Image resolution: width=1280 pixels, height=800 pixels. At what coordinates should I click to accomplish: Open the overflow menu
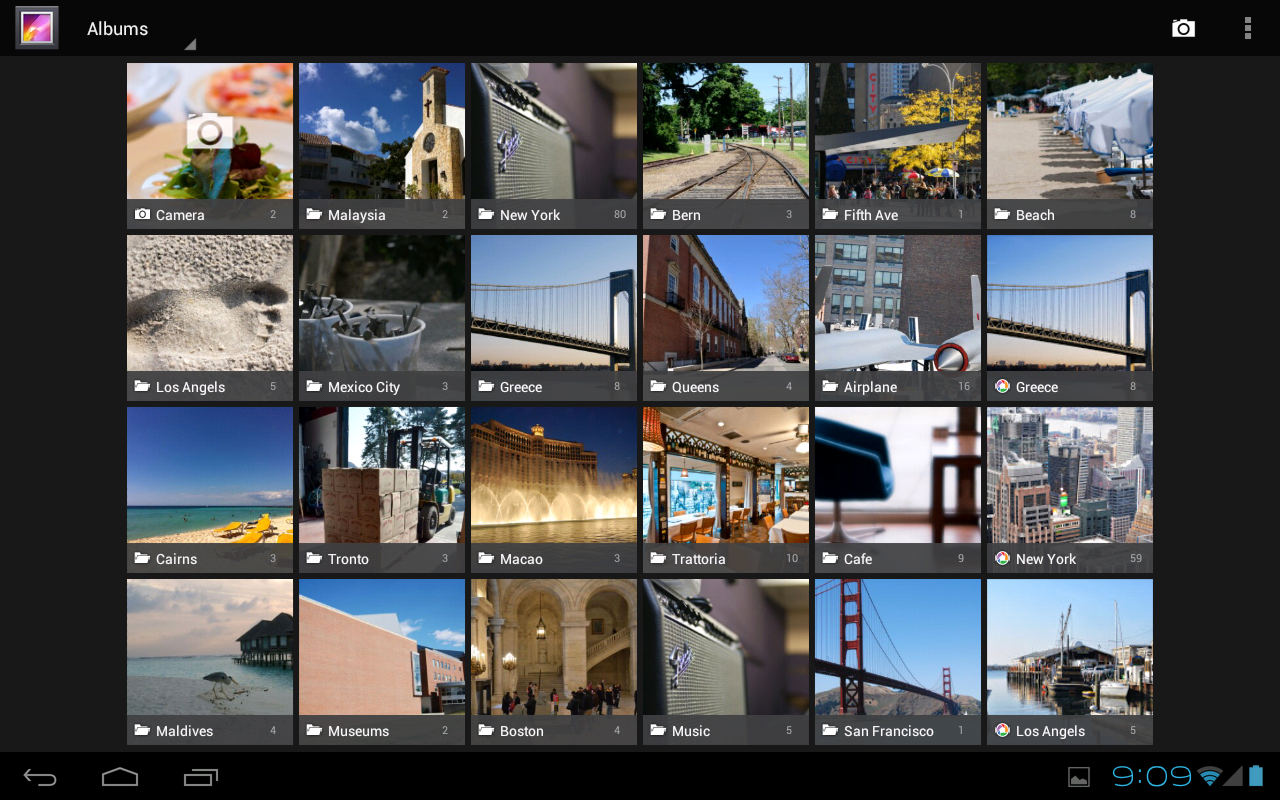(1247, 28)
